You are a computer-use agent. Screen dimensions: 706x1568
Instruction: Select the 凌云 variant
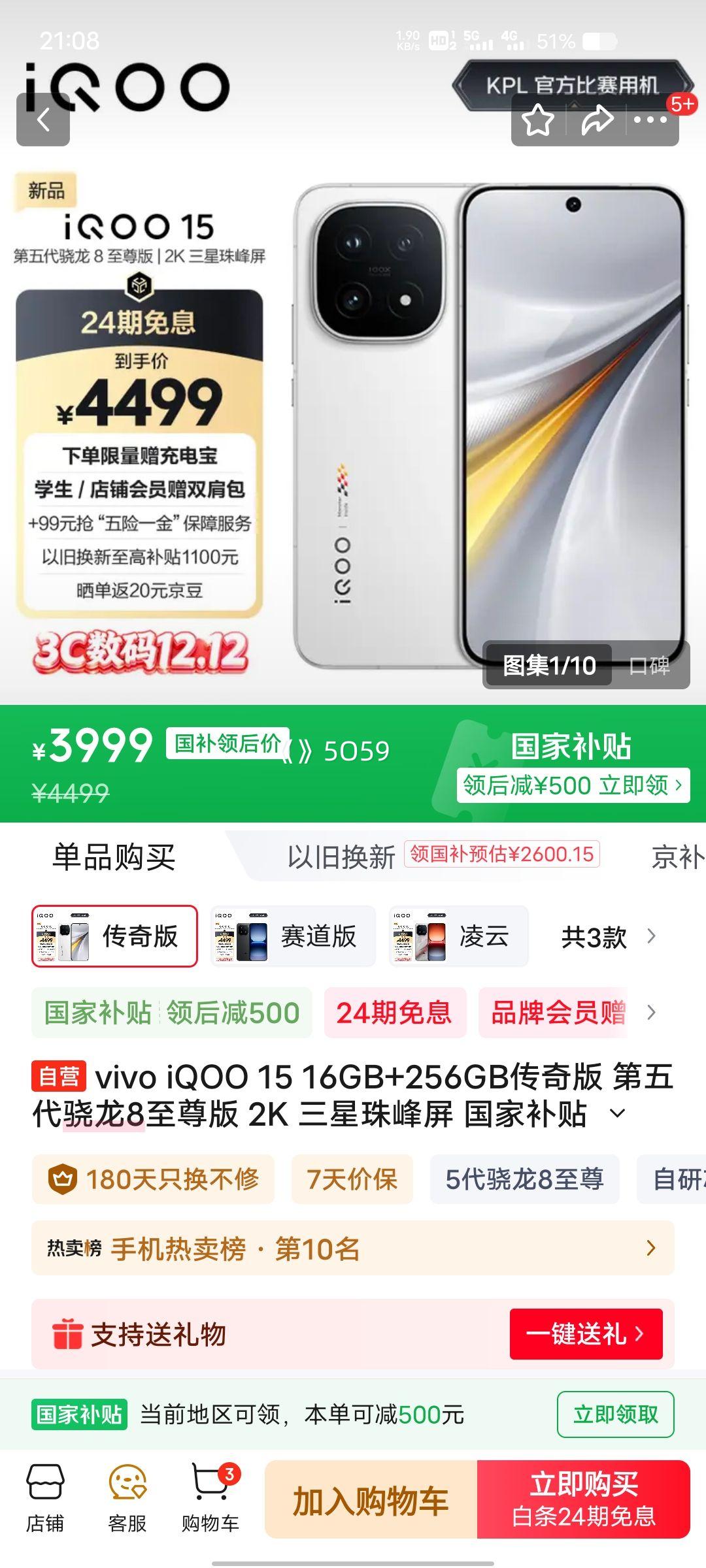click(x=458, y=936)
